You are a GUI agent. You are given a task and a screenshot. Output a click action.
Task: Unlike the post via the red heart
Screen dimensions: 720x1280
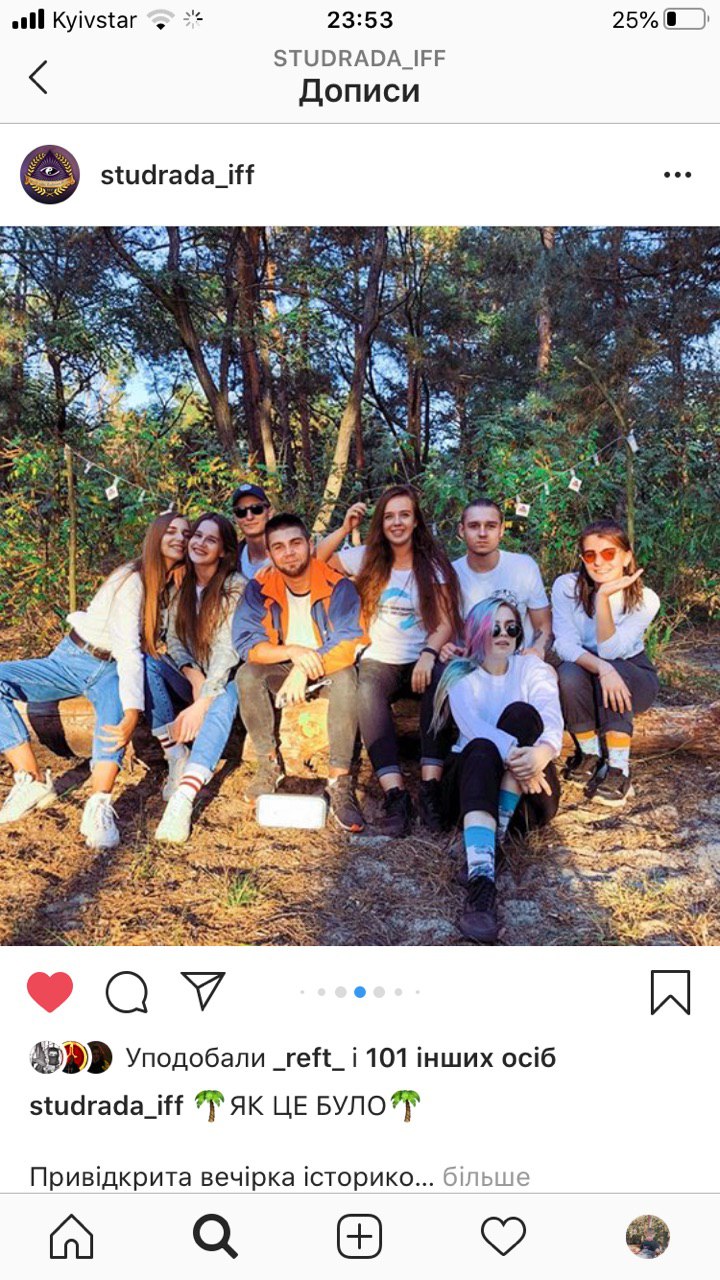50,992
